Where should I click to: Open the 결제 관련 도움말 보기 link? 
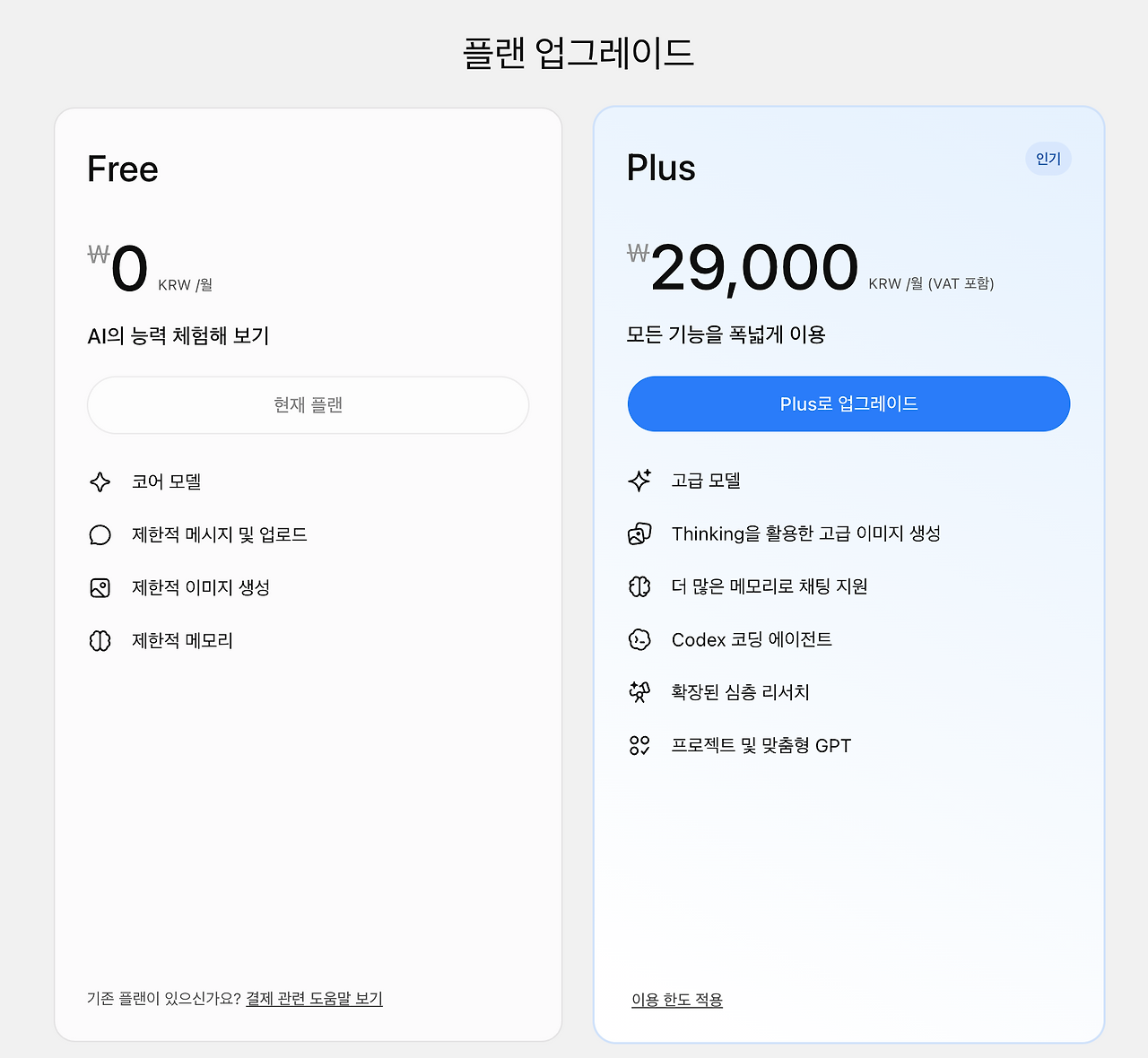coord(314,999)
